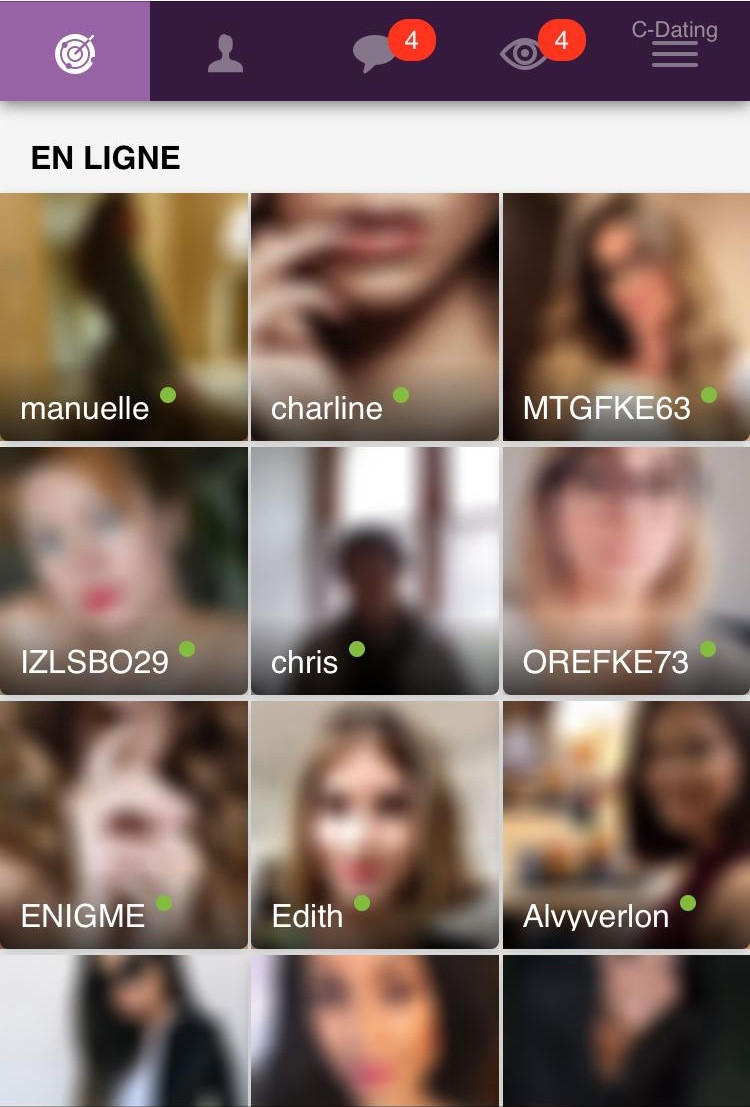Screen dimensions: 750x1107
Task: Open Alvyverlon's profile tile
Action: [626, 825]
